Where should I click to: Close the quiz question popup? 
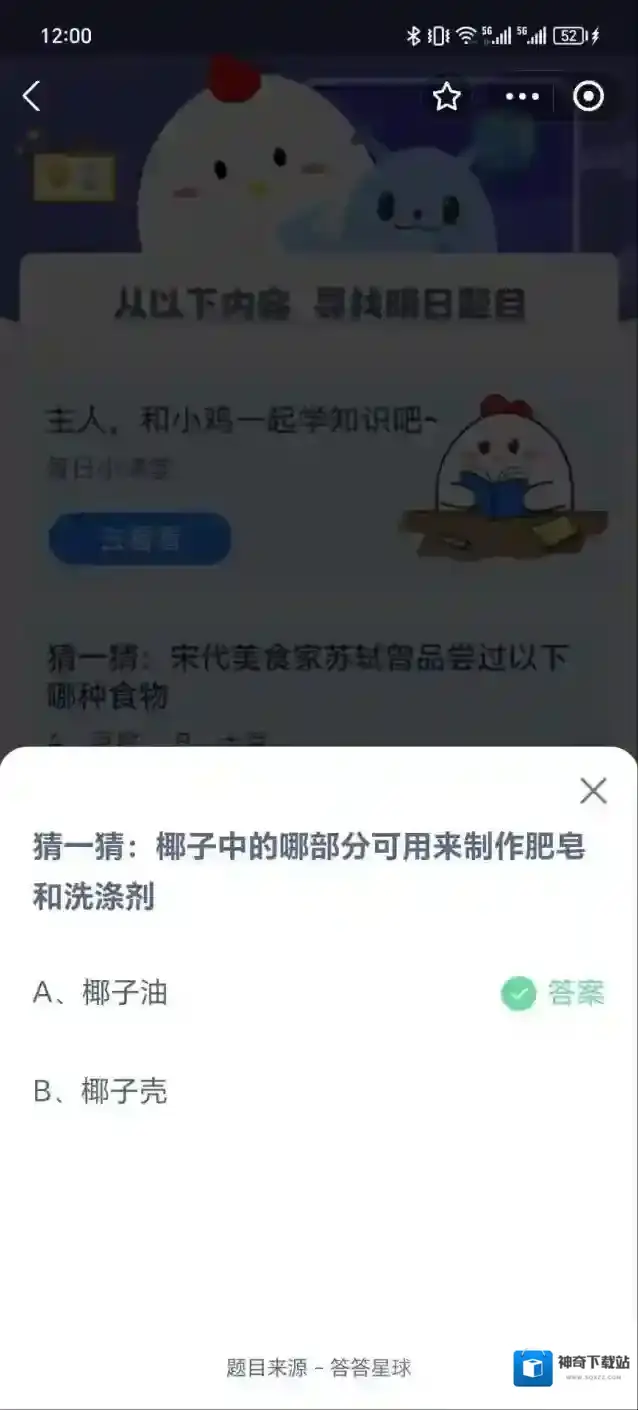coord(593,791)
